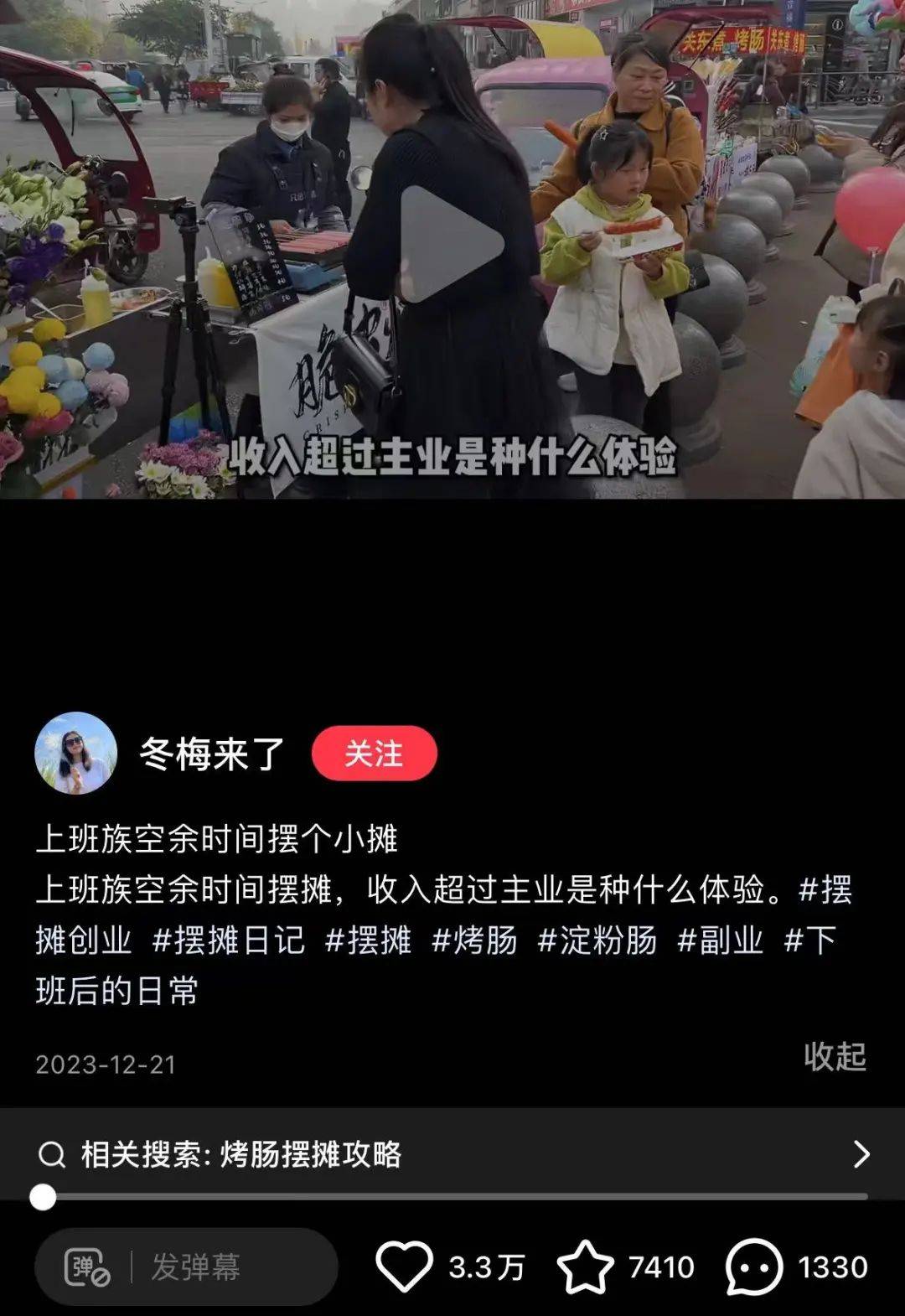This screenshot has width=905, height=1316.
Task: Open related search 烤肠摆摊攻略
Action: [x=452, y=1154]
